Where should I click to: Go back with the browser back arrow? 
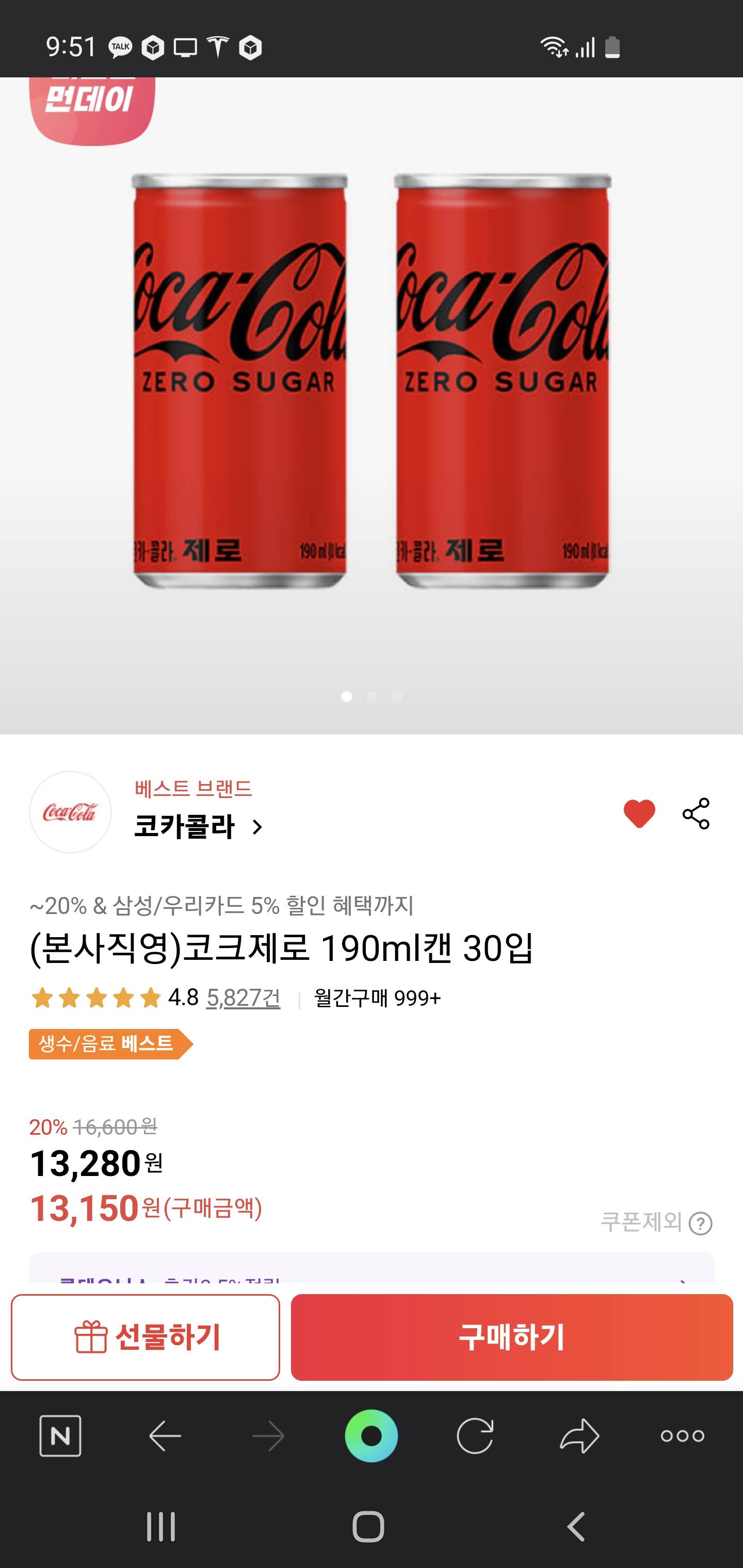pos(165,1436)
